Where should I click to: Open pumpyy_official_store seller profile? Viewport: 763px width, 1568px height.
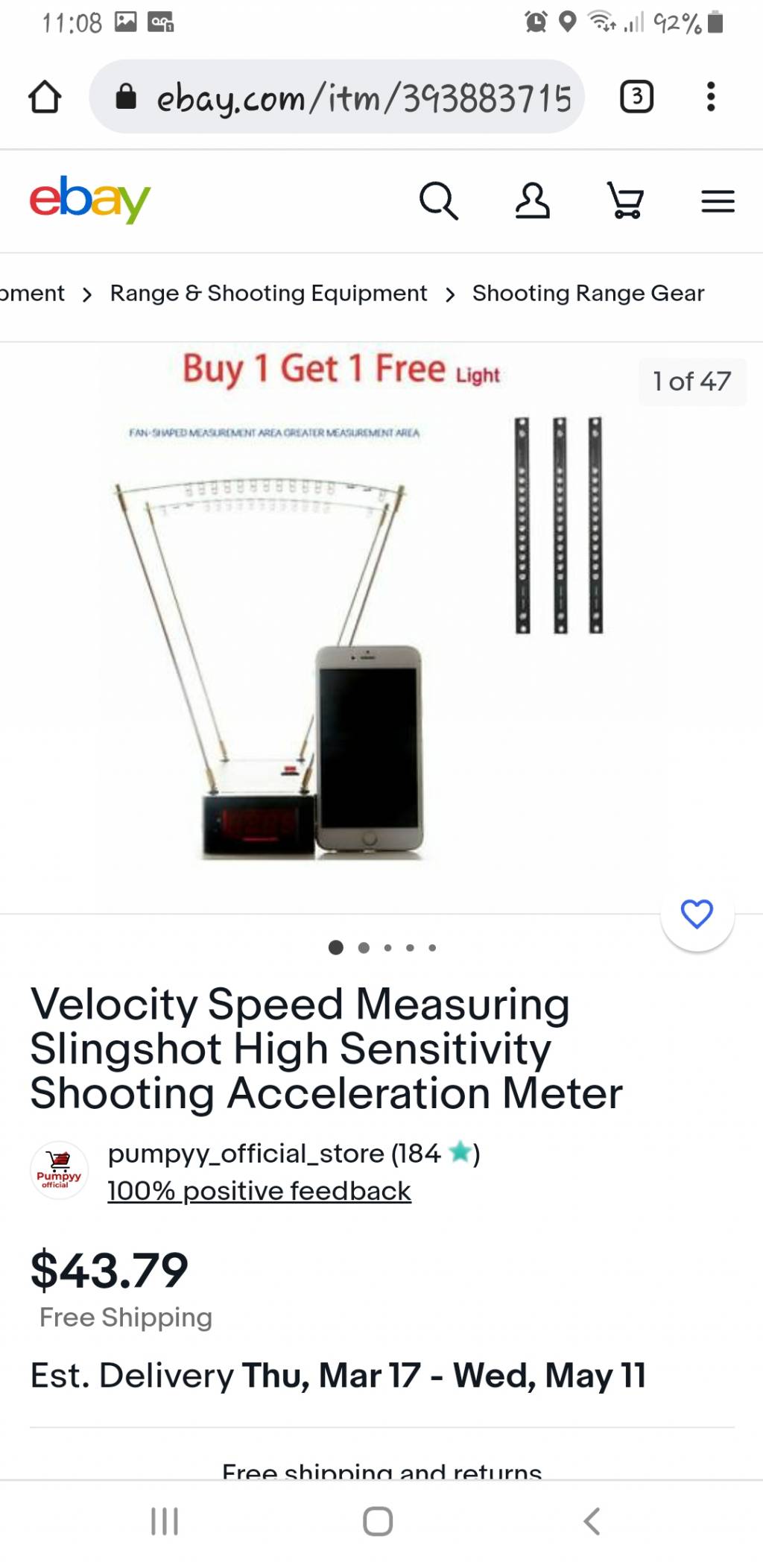point(246,1154)
